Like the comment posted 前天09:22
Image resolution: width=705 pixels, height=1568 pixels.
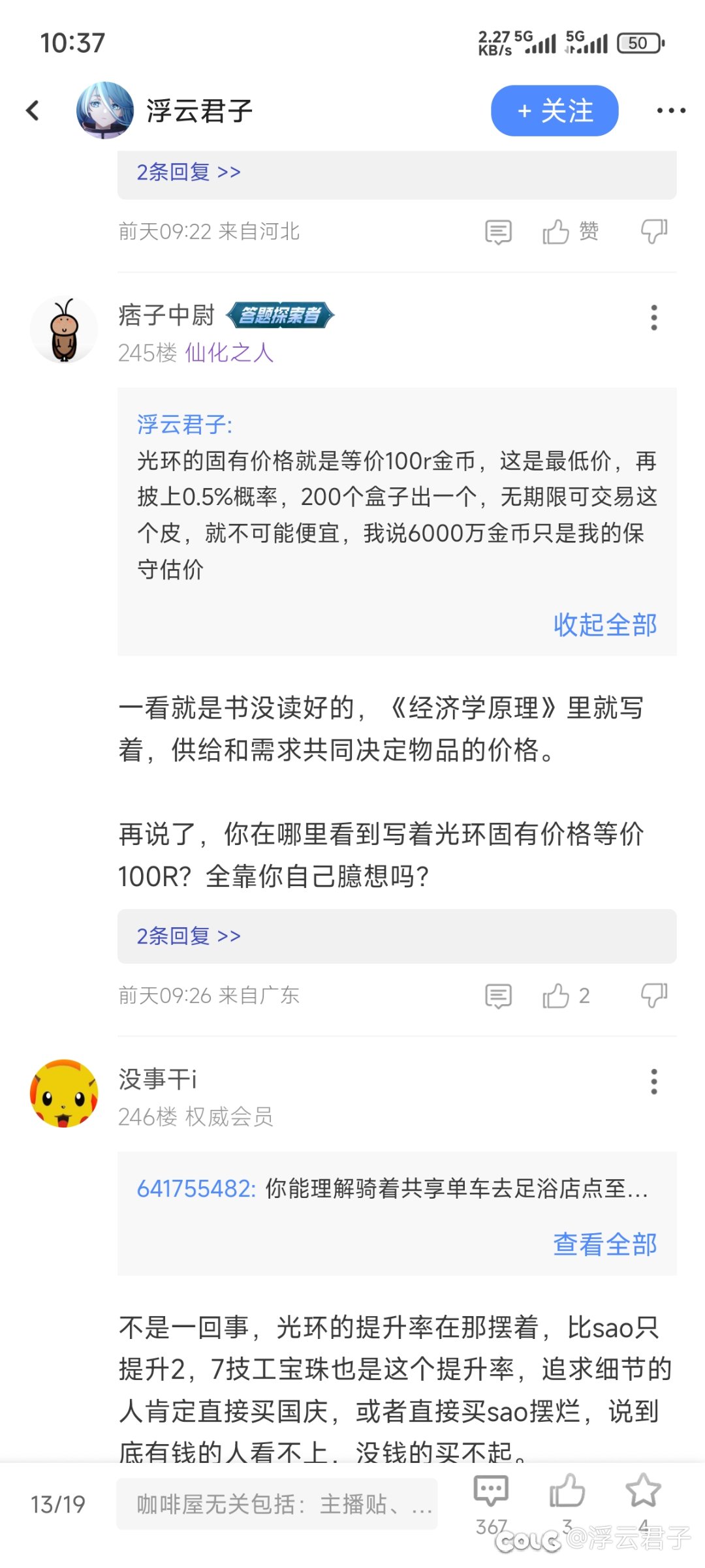pyautogui.click(x=556, y=232)
